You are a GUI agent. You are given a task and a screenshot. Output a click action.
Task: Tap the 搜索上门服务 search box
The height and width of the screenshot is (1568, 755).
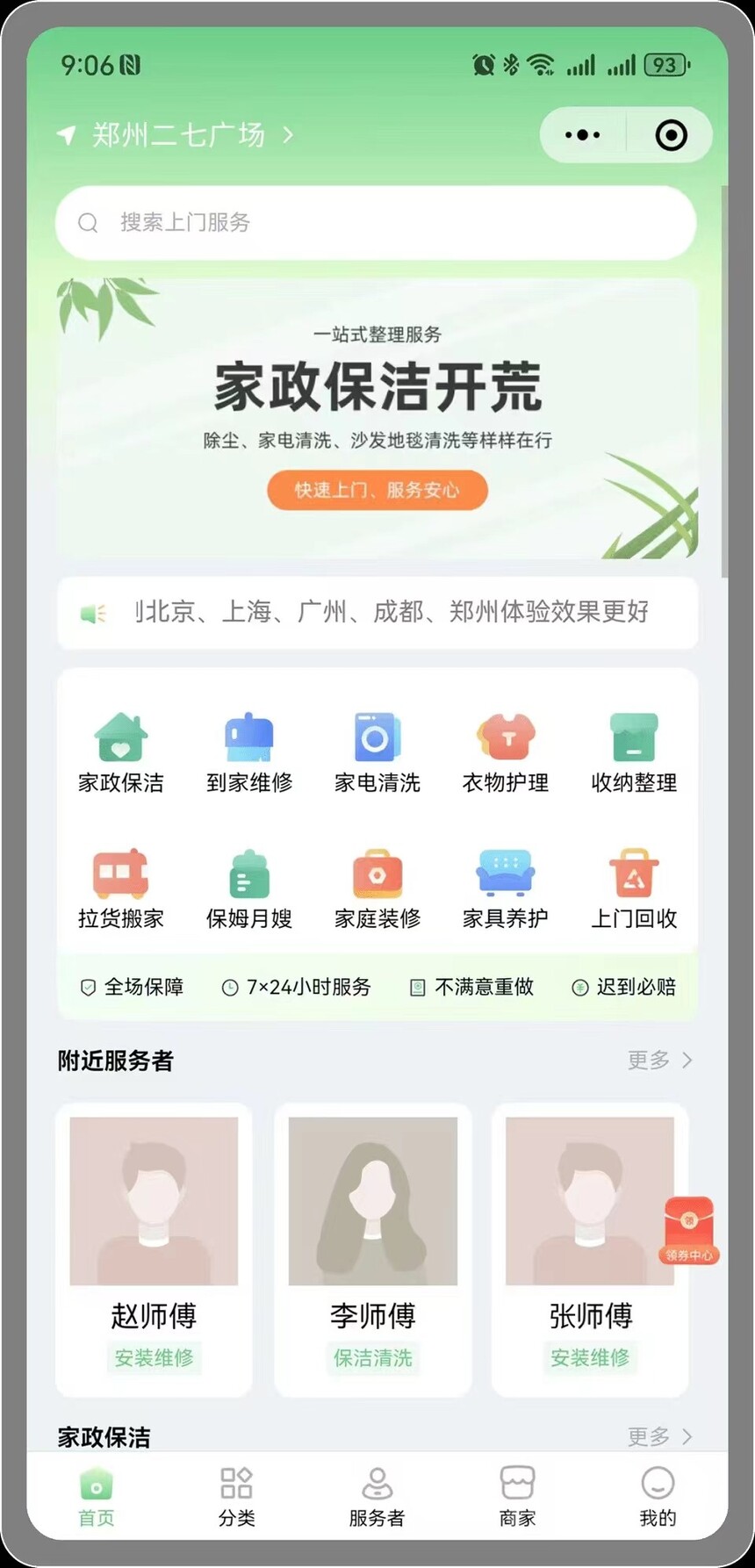[376, 222]
